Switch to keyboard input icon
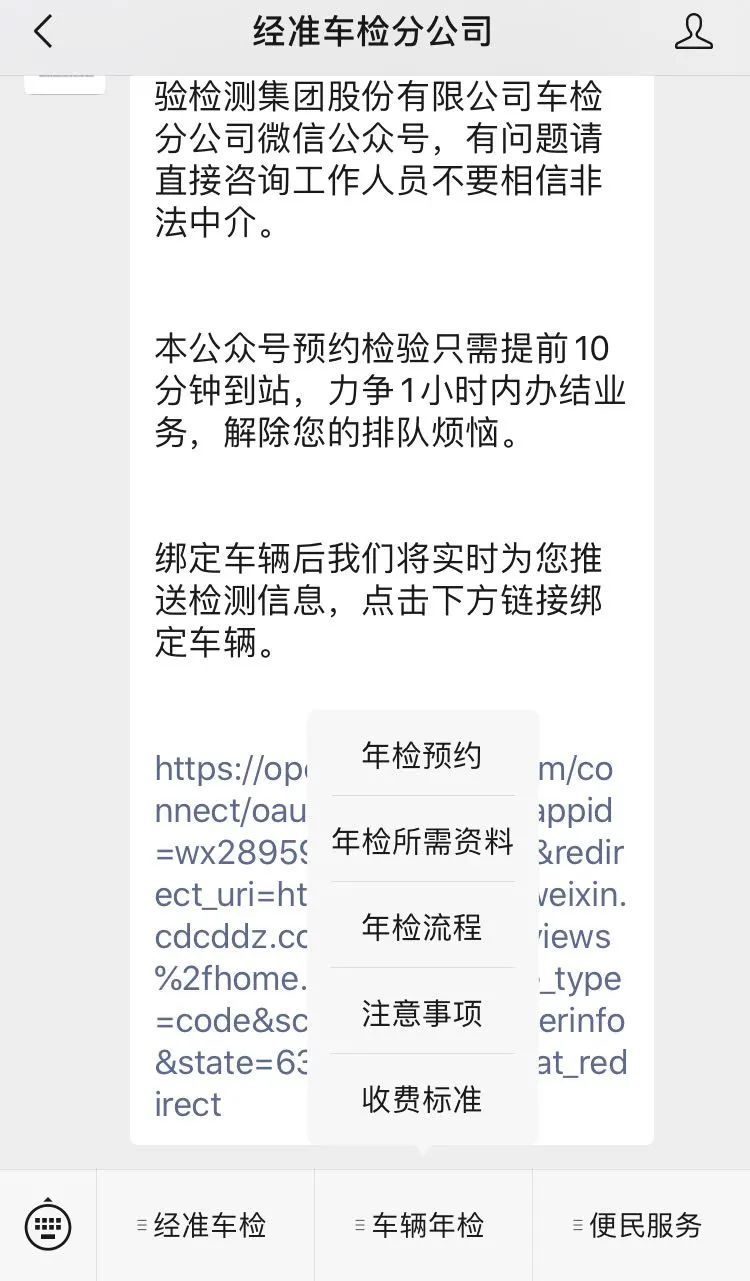This screenshot has width=750, height=1281. click(x=48, y=1225)
